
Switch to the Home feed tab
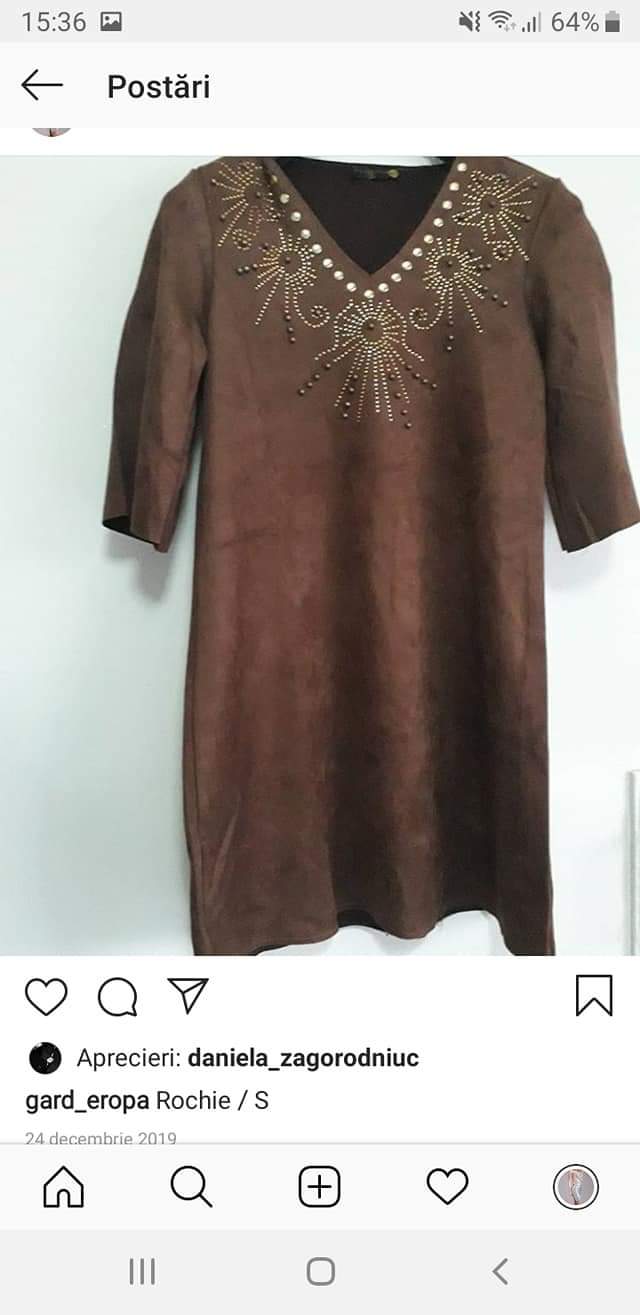64,1188
